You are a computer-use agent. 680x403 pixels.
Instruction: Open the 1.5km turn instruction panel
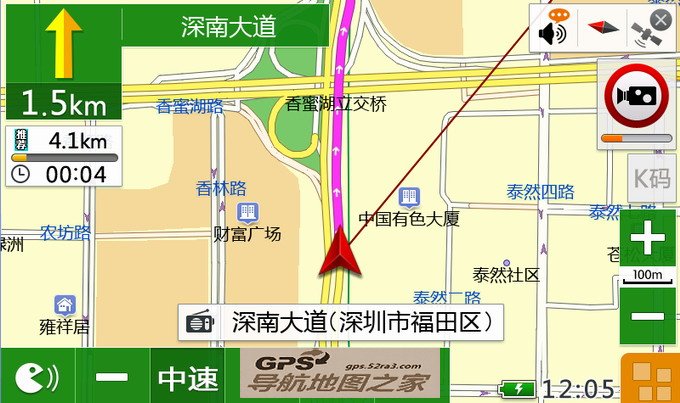(60, 60)
